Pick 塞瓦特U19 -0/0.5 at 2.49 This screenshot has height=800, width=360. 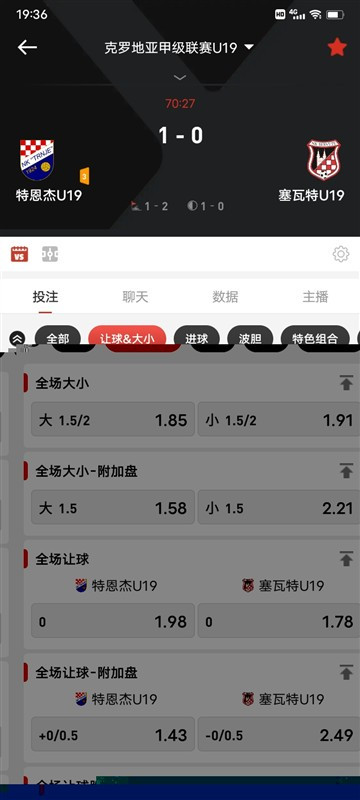click(279, 735)
